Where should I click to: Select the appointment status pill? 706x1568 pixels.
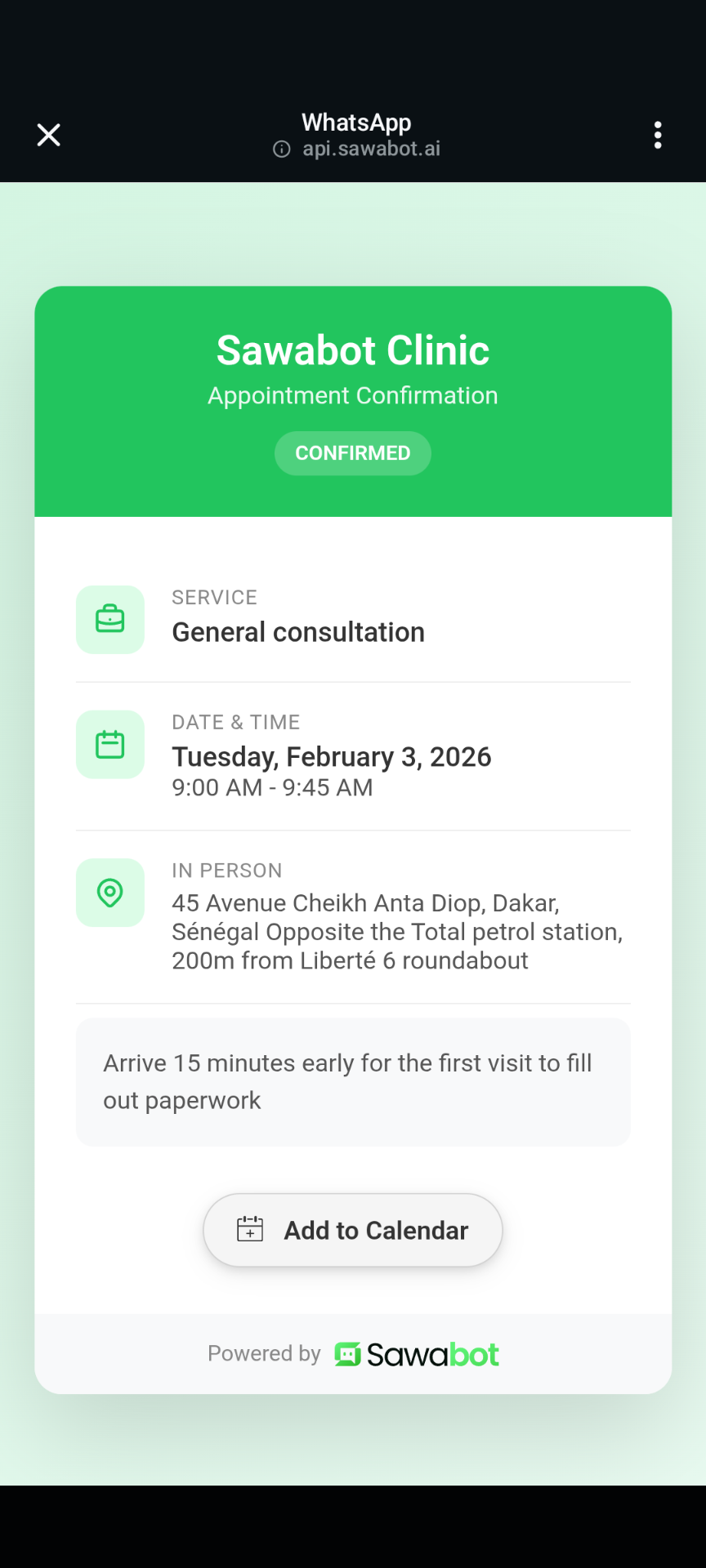pos(352,452)
